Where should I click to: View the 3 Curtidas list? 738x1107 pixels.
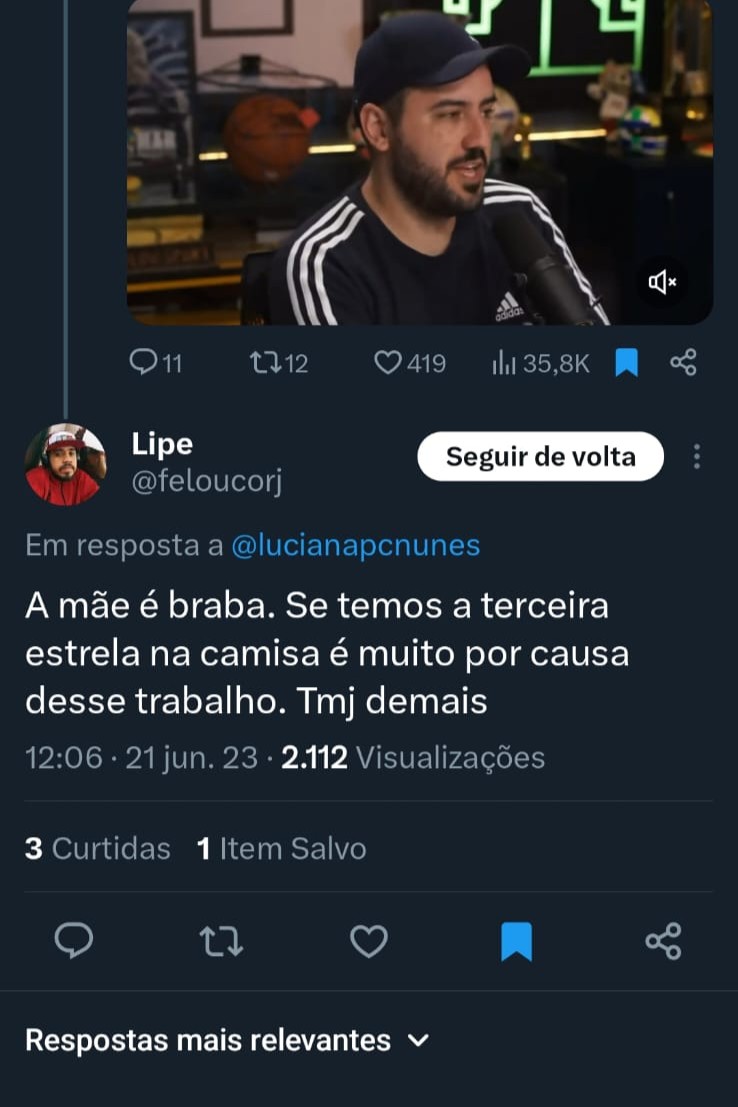[98, 849]
